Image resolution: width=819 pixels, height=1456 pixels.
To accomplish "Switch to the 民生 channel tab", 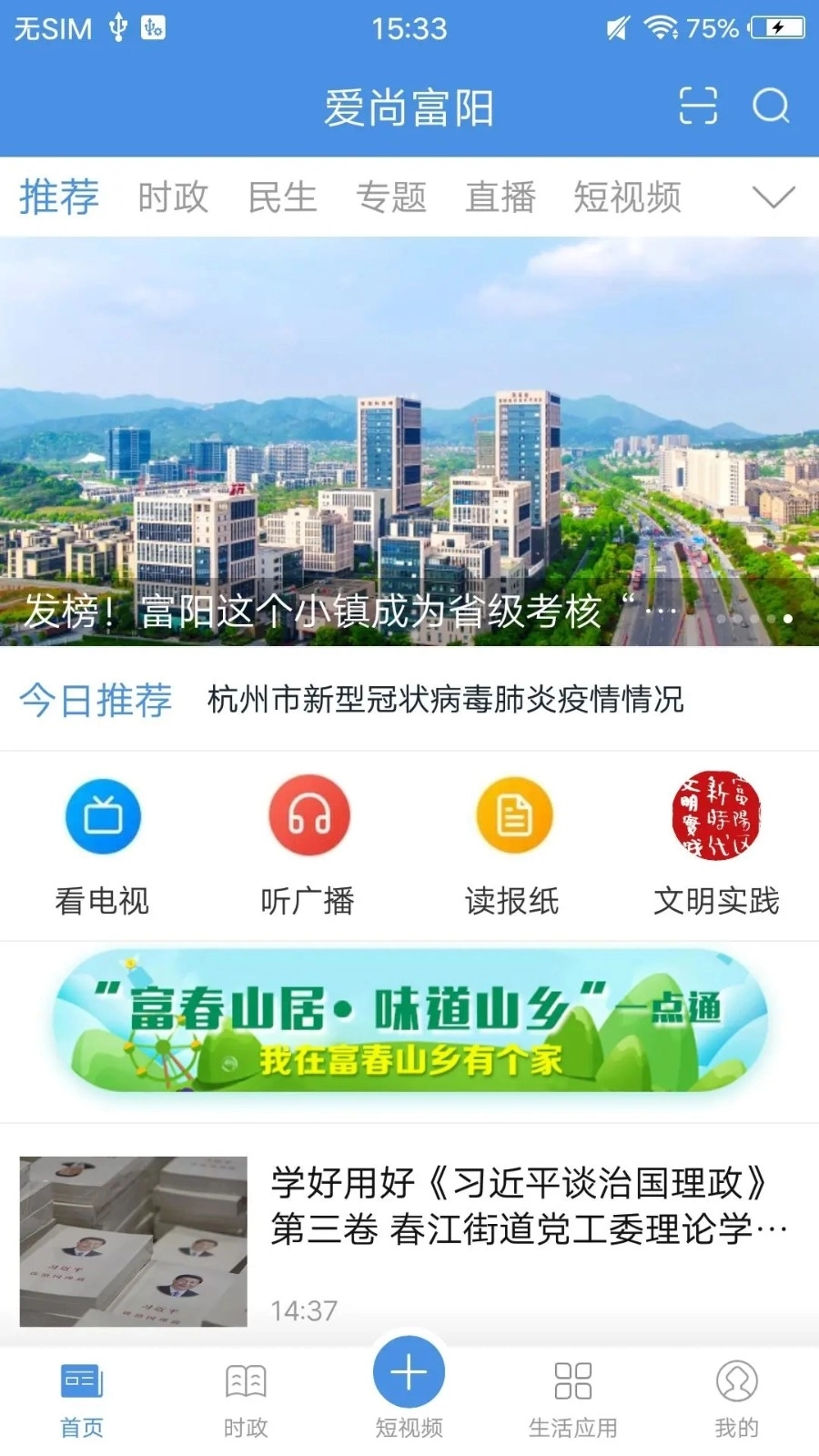I will click(280, 197).
